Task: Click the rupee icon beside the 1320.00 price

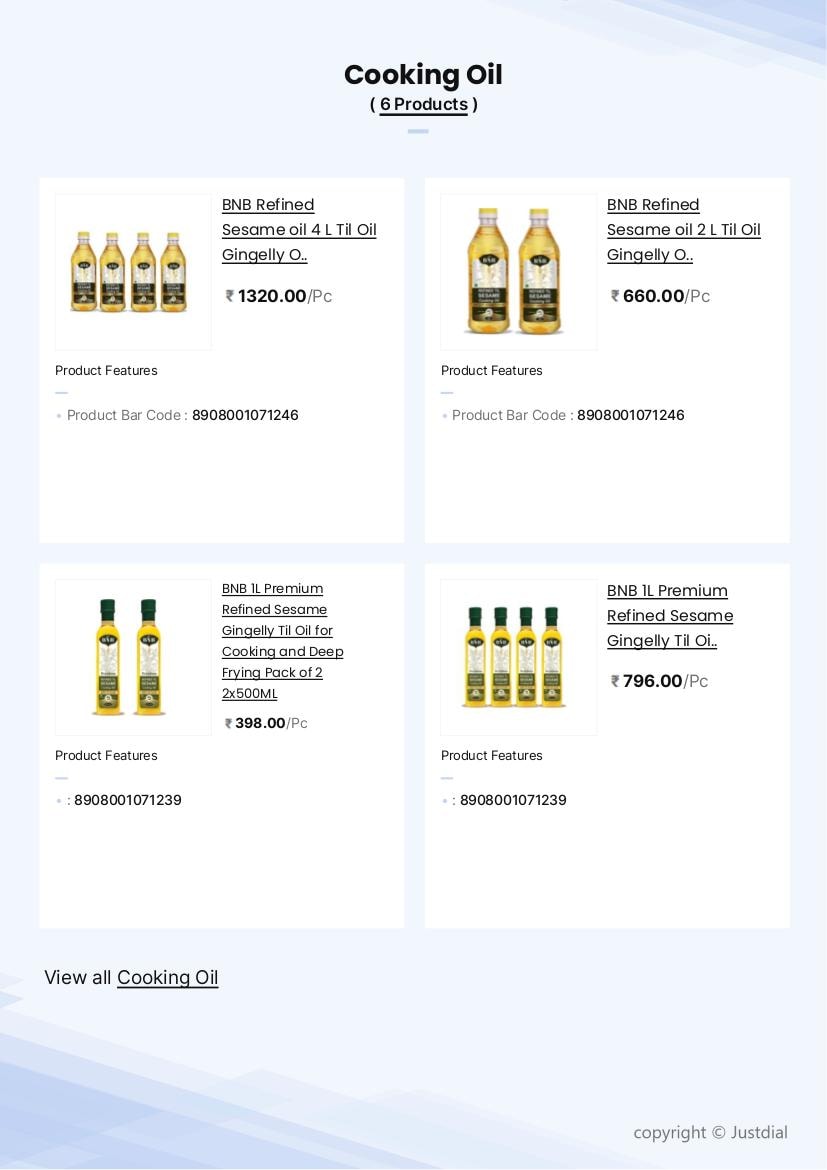Action: [x=230, y=296]
